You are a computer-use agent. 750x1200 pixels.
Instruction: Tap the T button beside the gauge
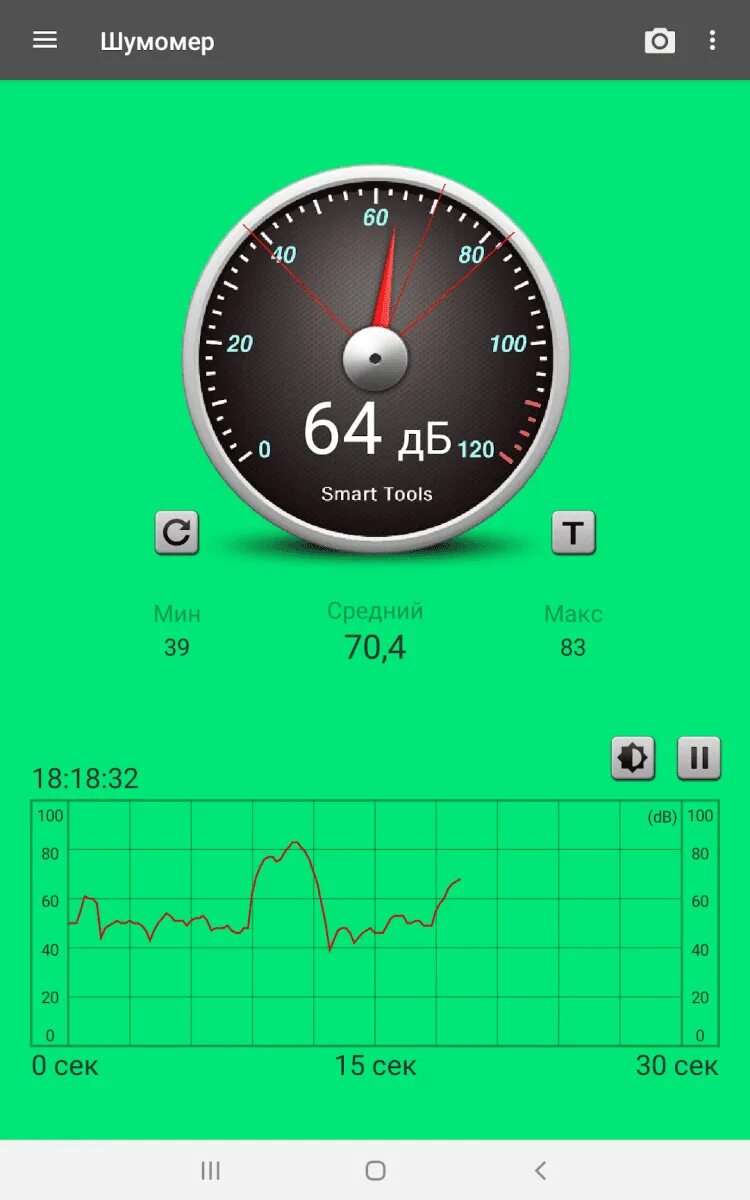[573, 533]
